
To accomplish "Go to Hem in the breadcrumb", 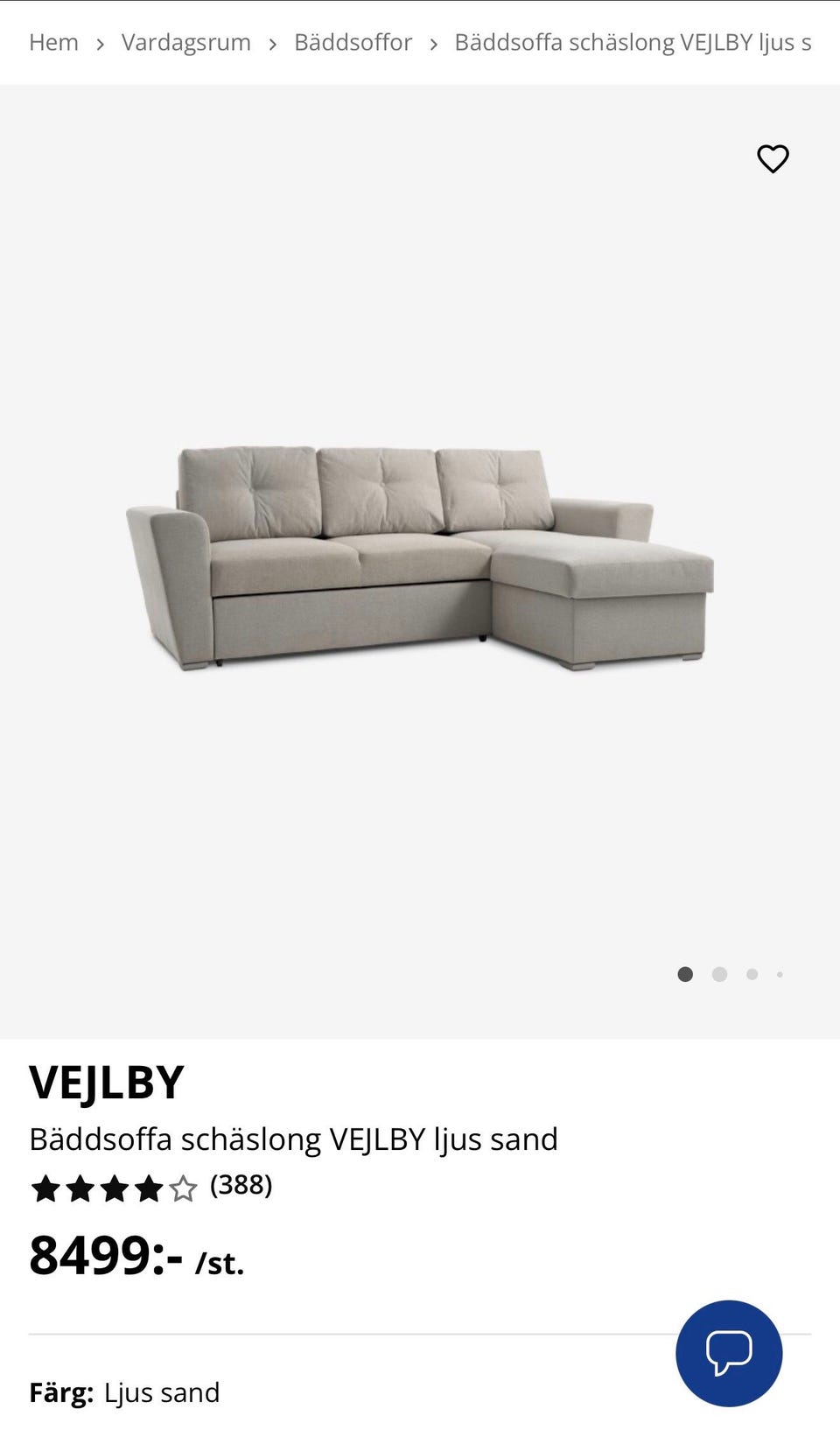I will (53, 42).
